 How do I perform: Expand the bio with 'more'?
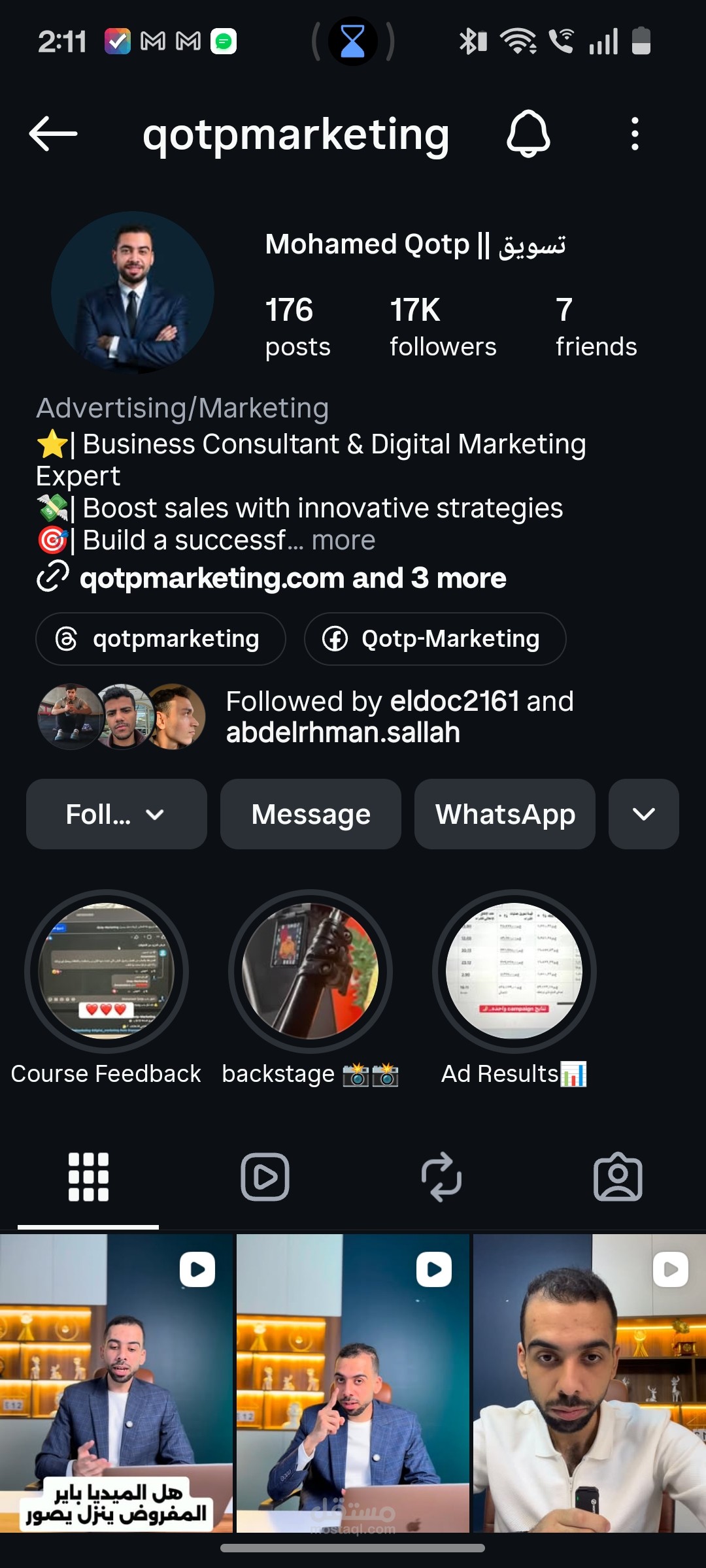(343, 540)
